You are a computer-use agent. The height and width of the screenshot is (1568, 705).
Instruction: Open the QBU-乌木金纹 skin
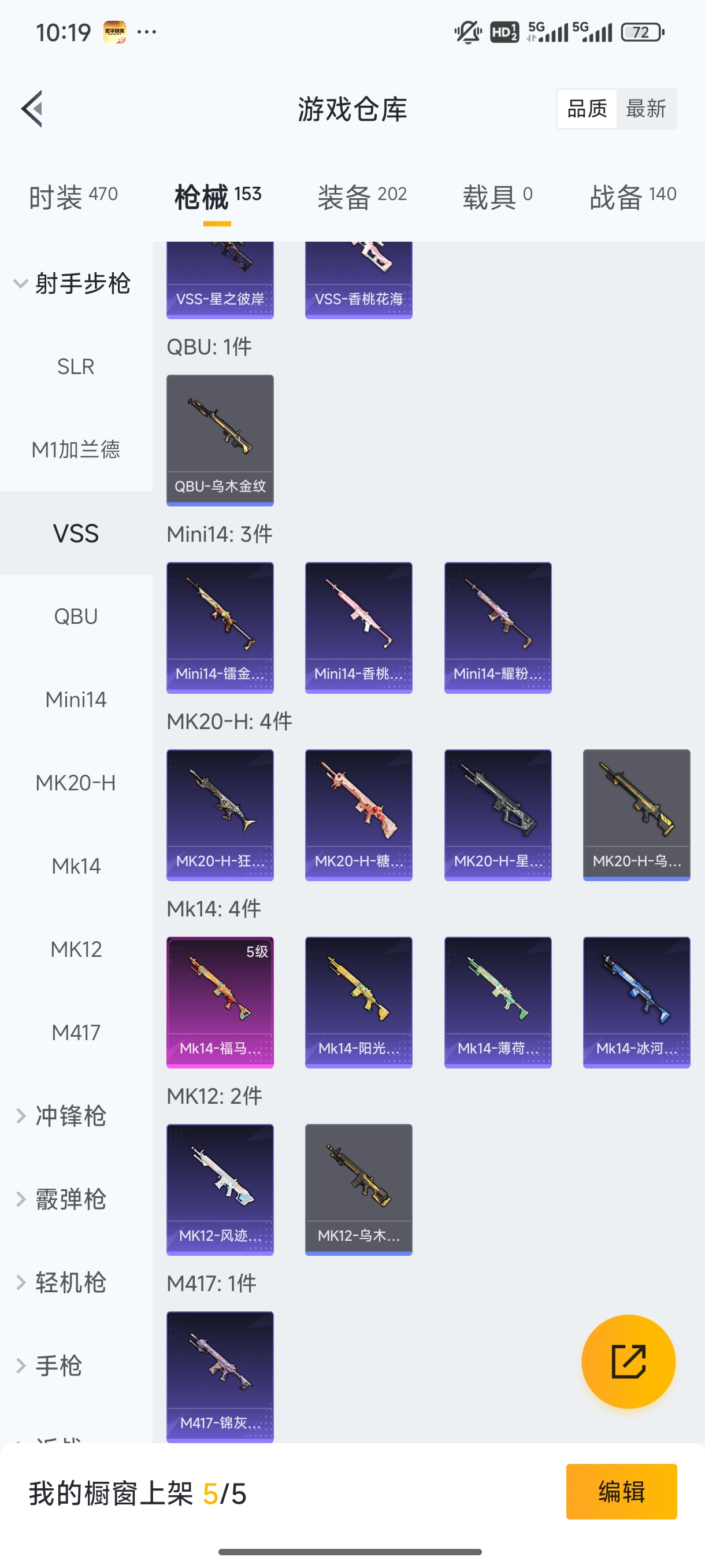(220, 440)
